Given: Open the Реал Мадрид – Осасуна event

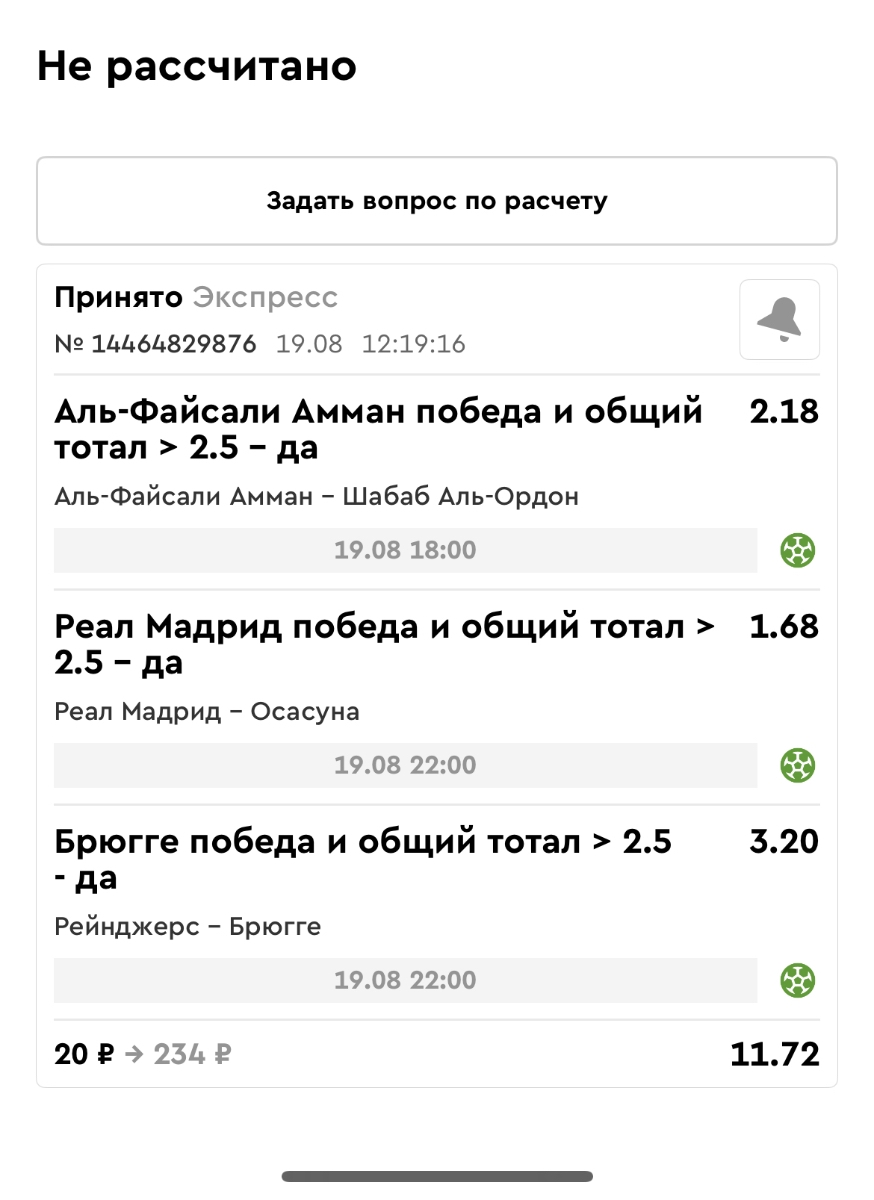Looking at the screenshot, I should [207, 712].
